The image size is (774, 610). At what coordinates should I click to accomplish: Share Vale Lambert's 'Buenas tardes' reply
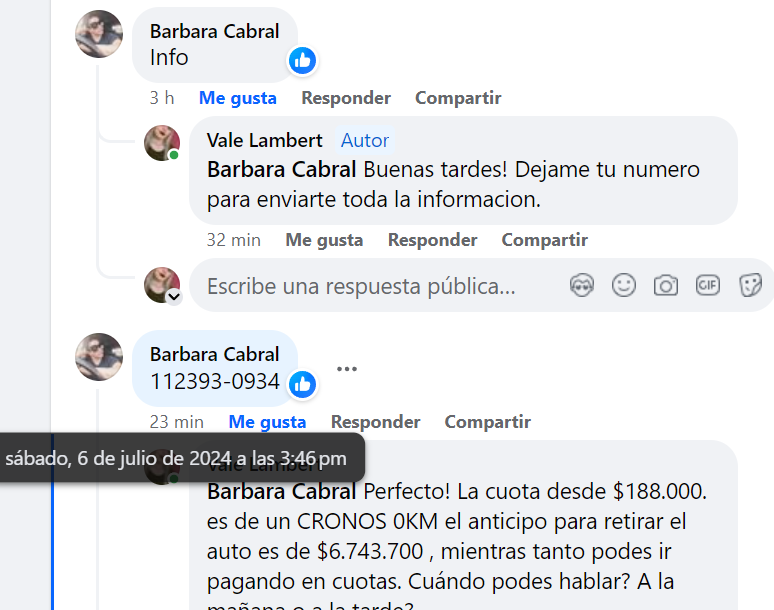click(544, 240)
